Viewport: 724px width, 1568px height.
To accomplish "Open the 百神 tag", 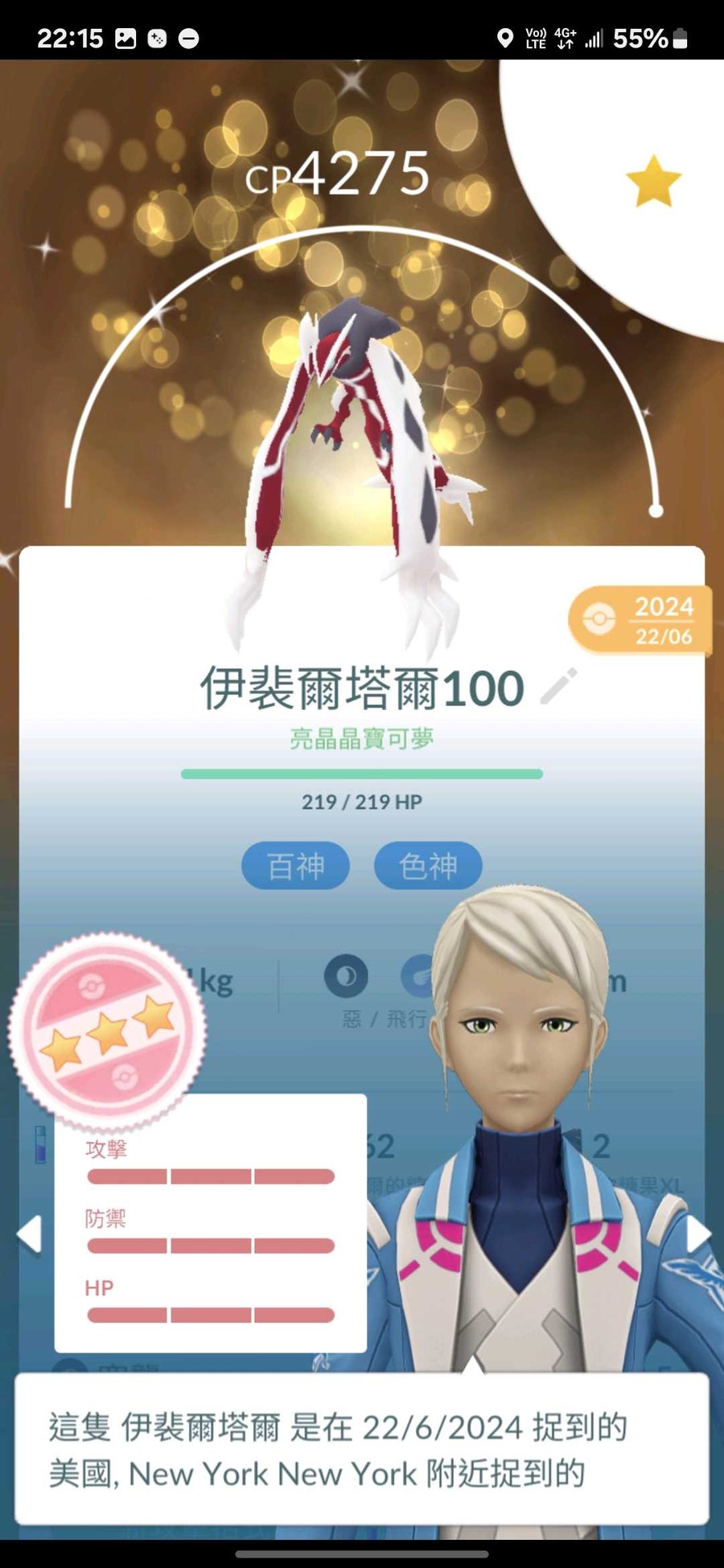I will click(295, 866).
